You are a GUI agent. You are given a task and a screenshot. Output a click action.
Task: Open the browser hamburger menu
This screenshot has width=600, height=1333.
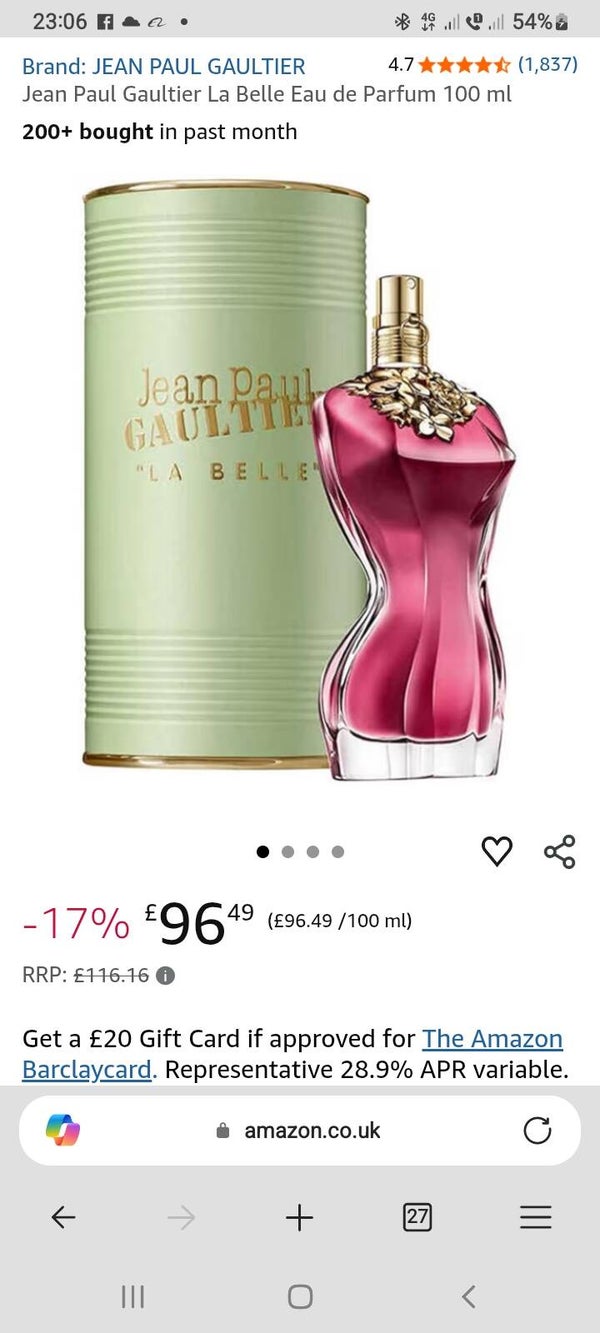pyautogui.click(x=536, y=1217)
